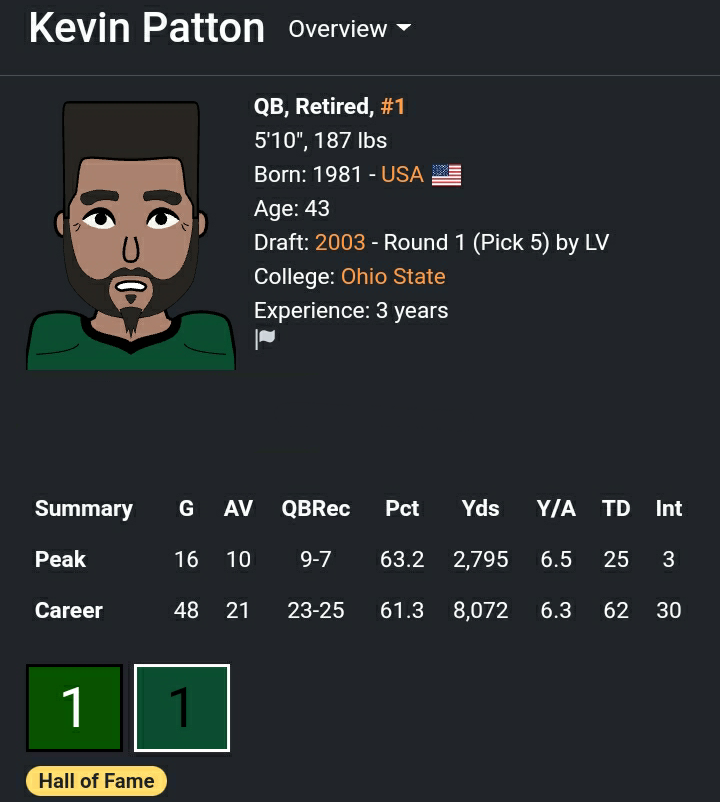Tap the flag icon below Experience
The width and height of the screenshot is (720, 802).
click(265, 339)
